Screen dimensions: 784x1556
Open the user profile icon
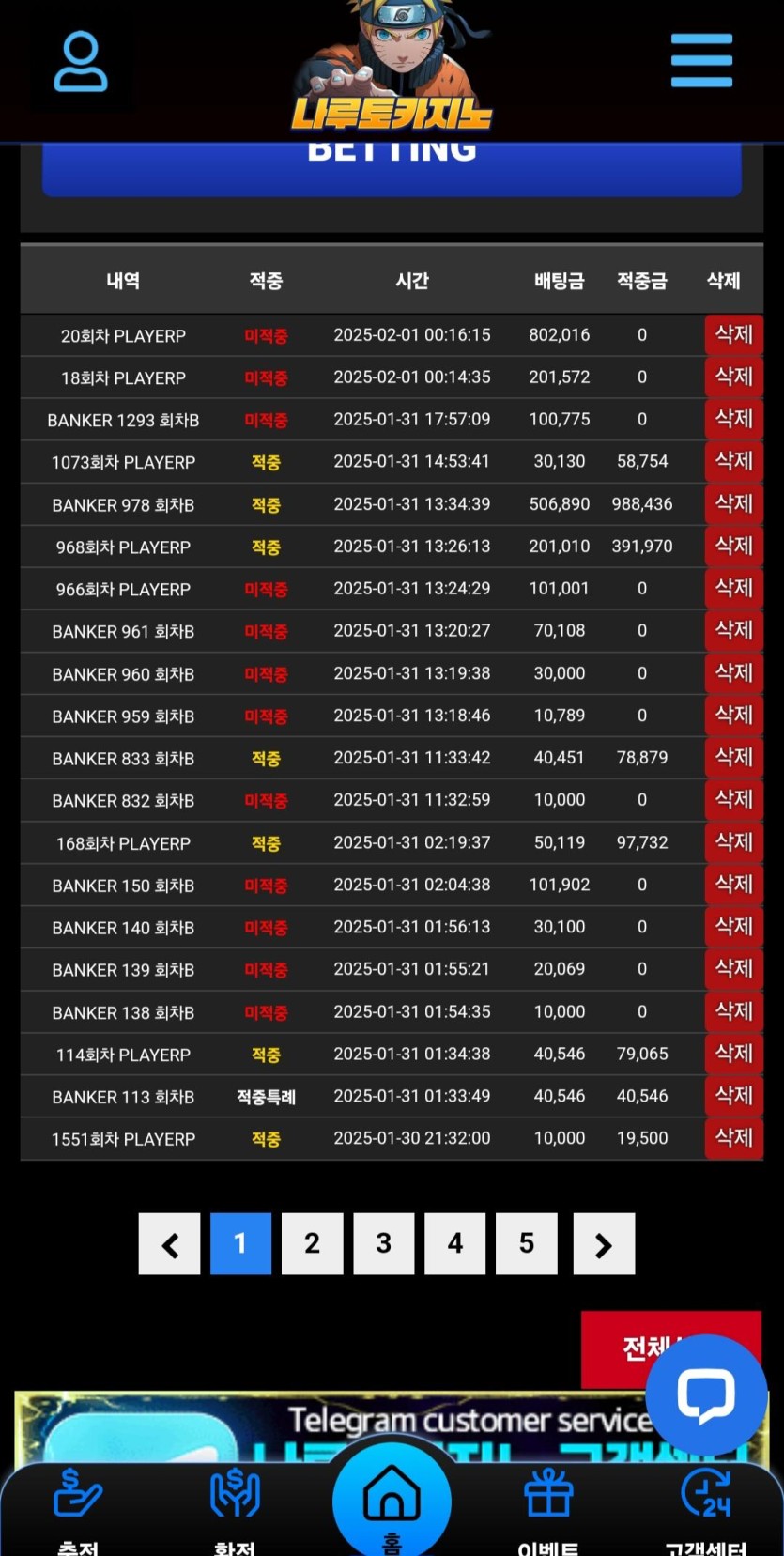(x=81, y=62)
